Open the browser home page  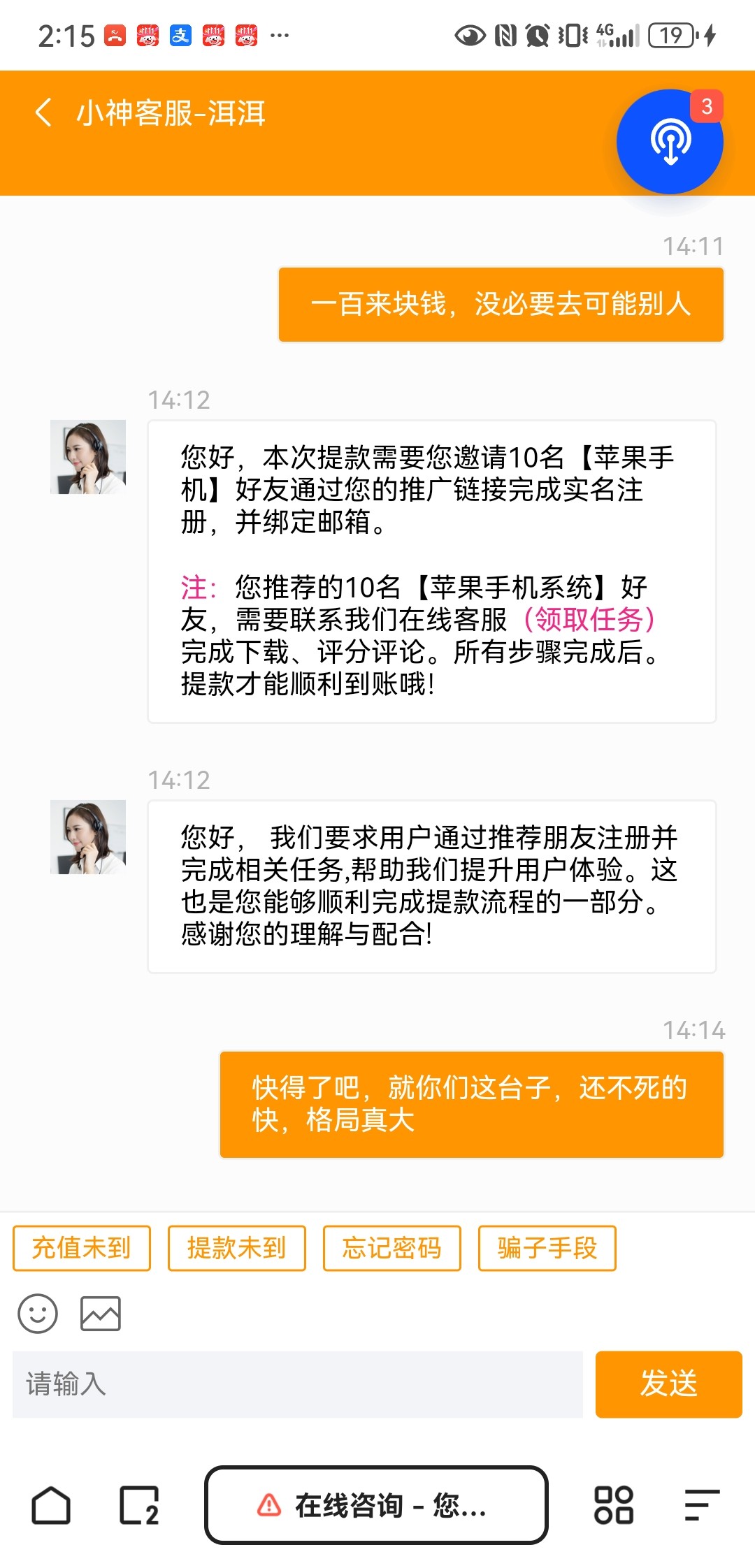(51, 1504)
